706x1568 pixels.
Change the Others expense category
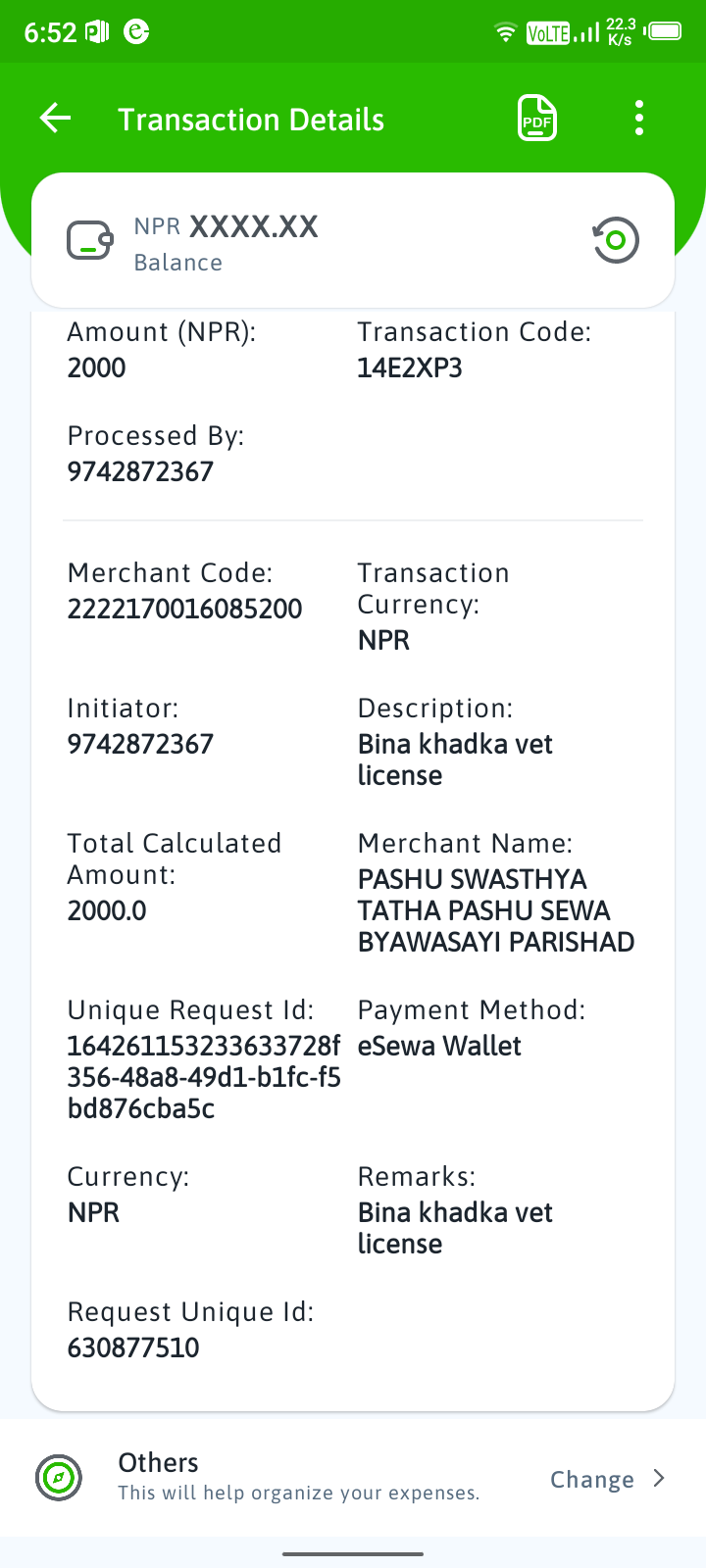coord(607,1479)
